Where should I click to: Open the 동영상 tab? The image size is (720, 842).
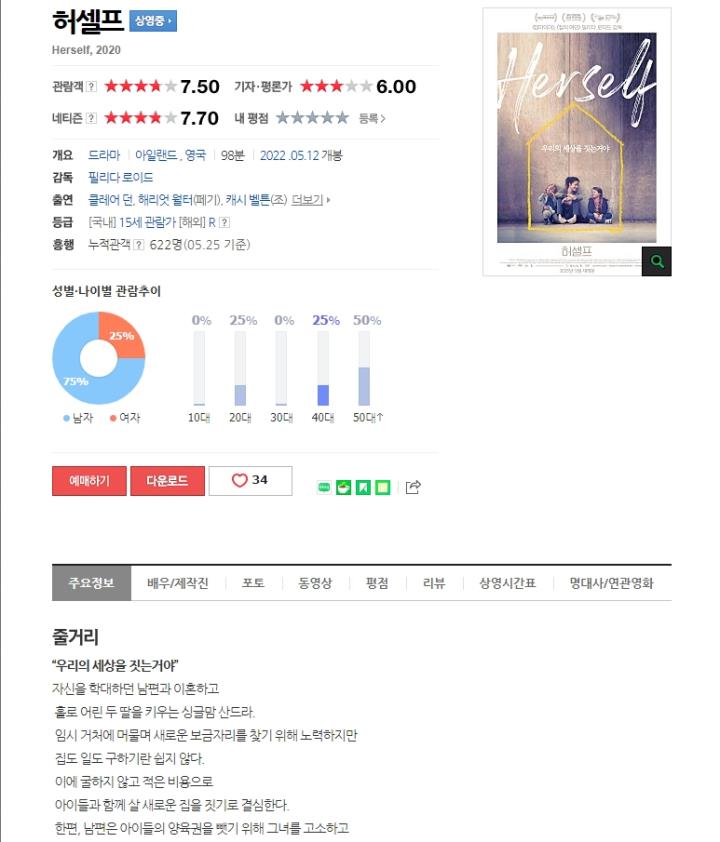tap(315, 583)
